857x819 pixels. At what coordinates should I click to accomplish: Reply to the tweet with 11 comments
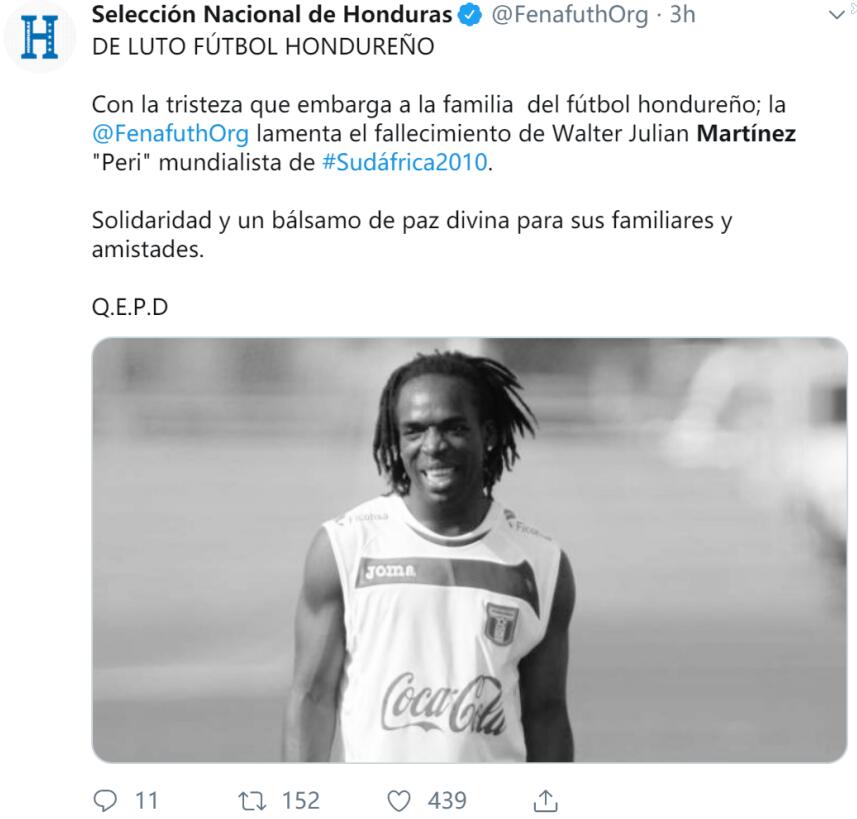pos(103,800)
